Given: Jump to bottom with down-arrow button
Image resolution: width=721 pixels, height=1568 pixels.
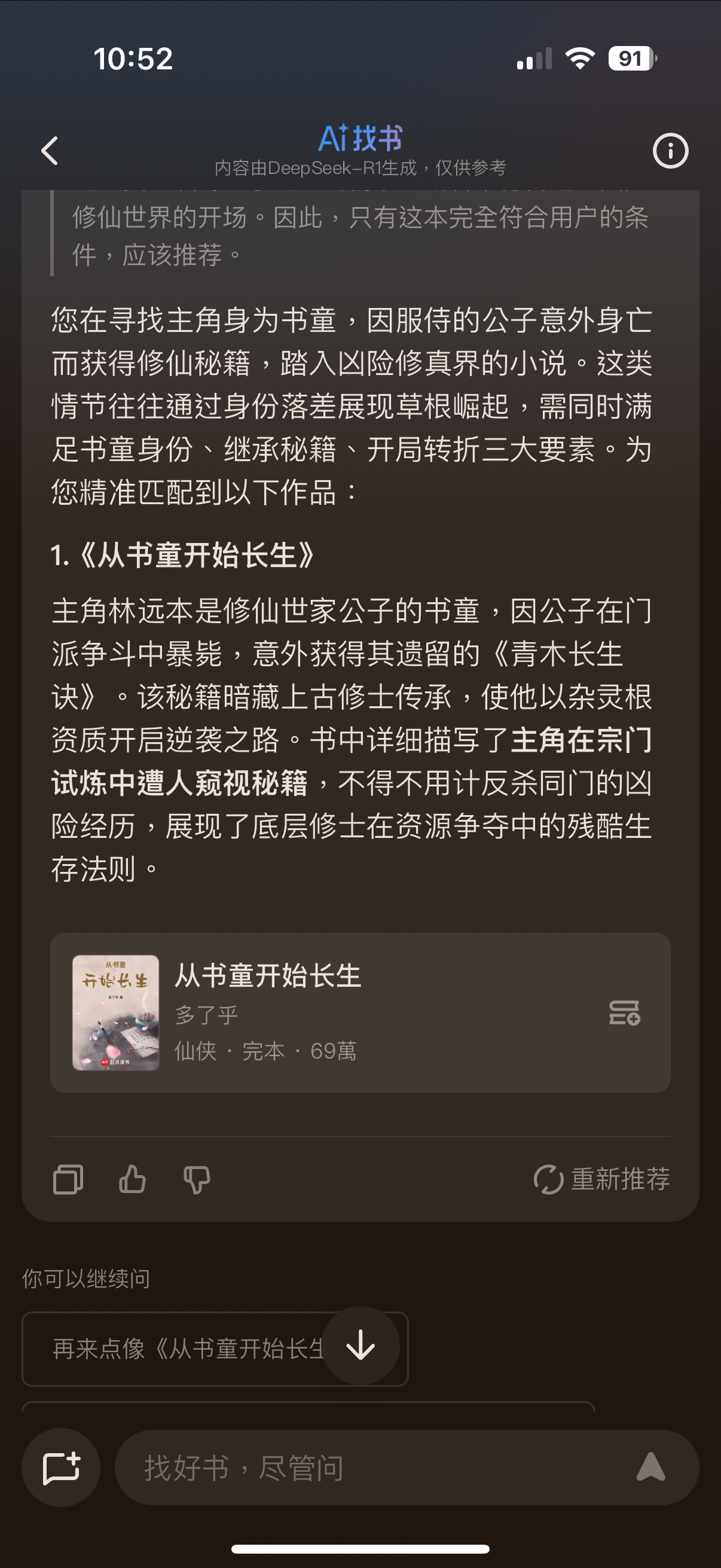Looking at the screenshot, I should tap(360, 1346).
